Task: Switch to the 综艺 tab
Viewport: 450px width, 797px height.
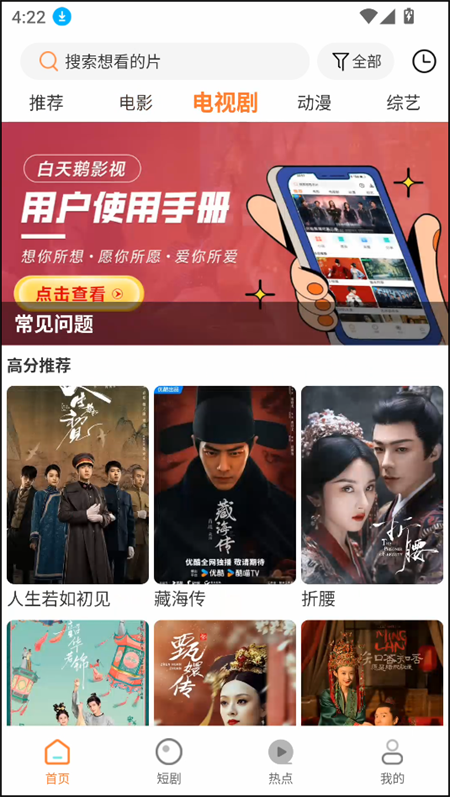Action: coord(403,103)
